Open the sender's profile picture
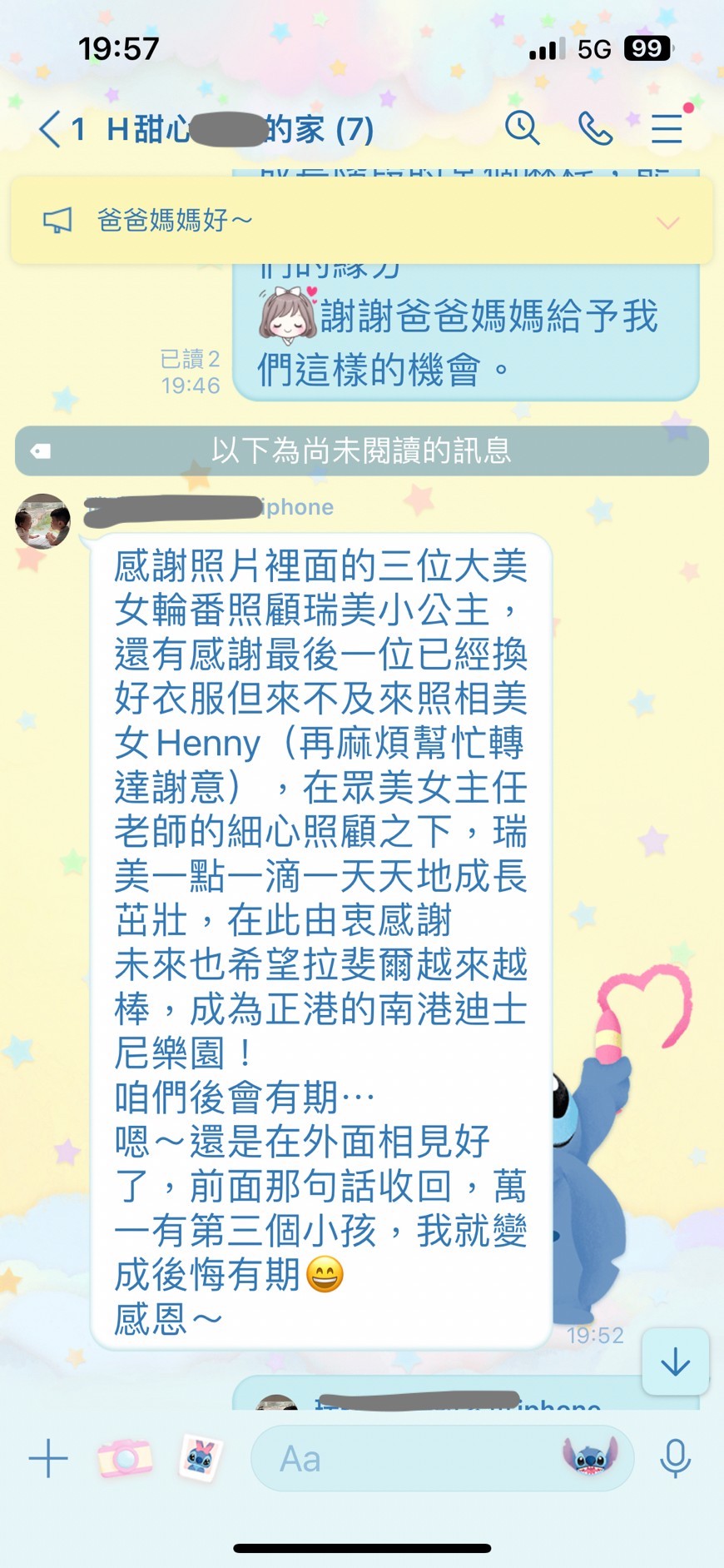This screenshot has width=724, height=1568. 42,521
